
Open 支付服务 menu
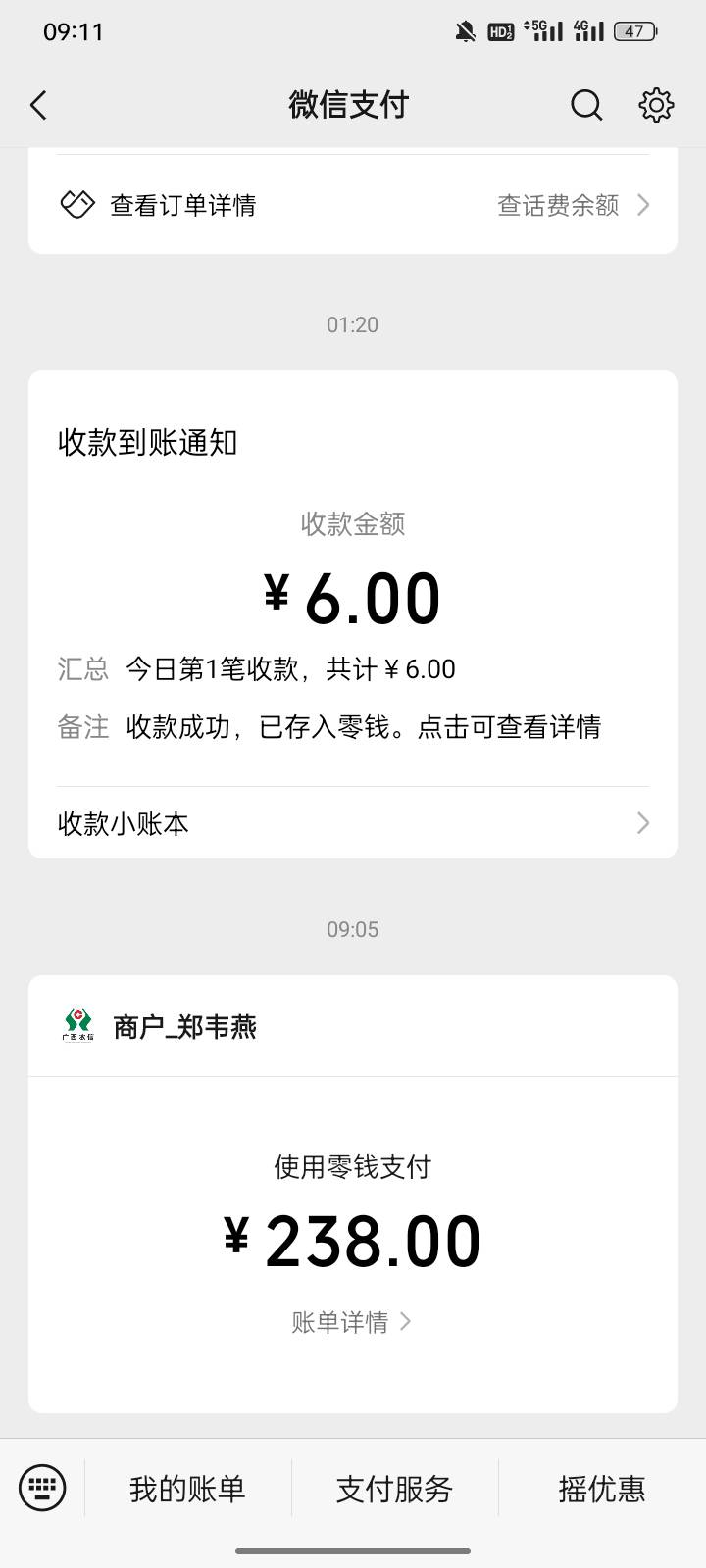tap(394, 1489)
